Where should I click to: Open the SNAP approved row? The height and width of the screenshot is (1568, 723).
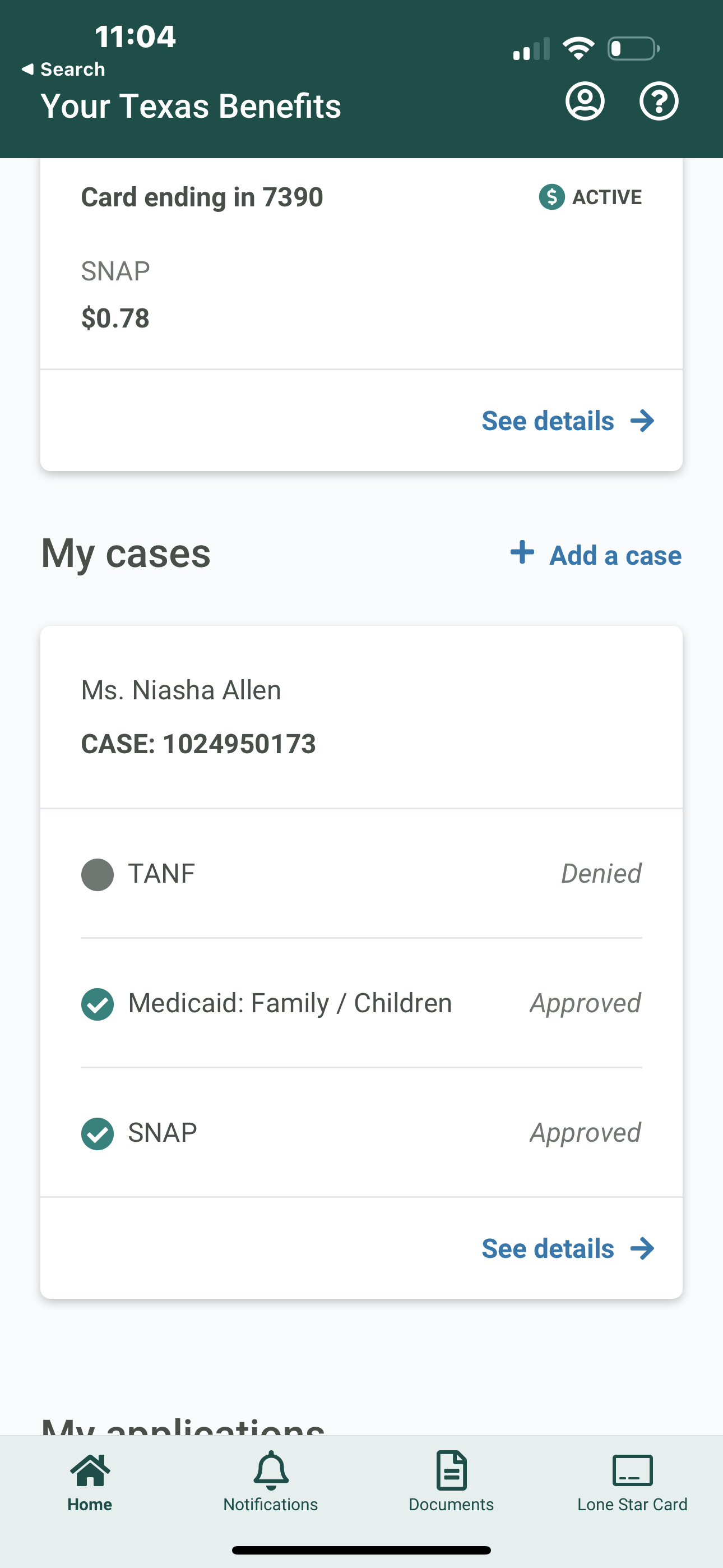pyautogui.click(x=361, y=1133)
